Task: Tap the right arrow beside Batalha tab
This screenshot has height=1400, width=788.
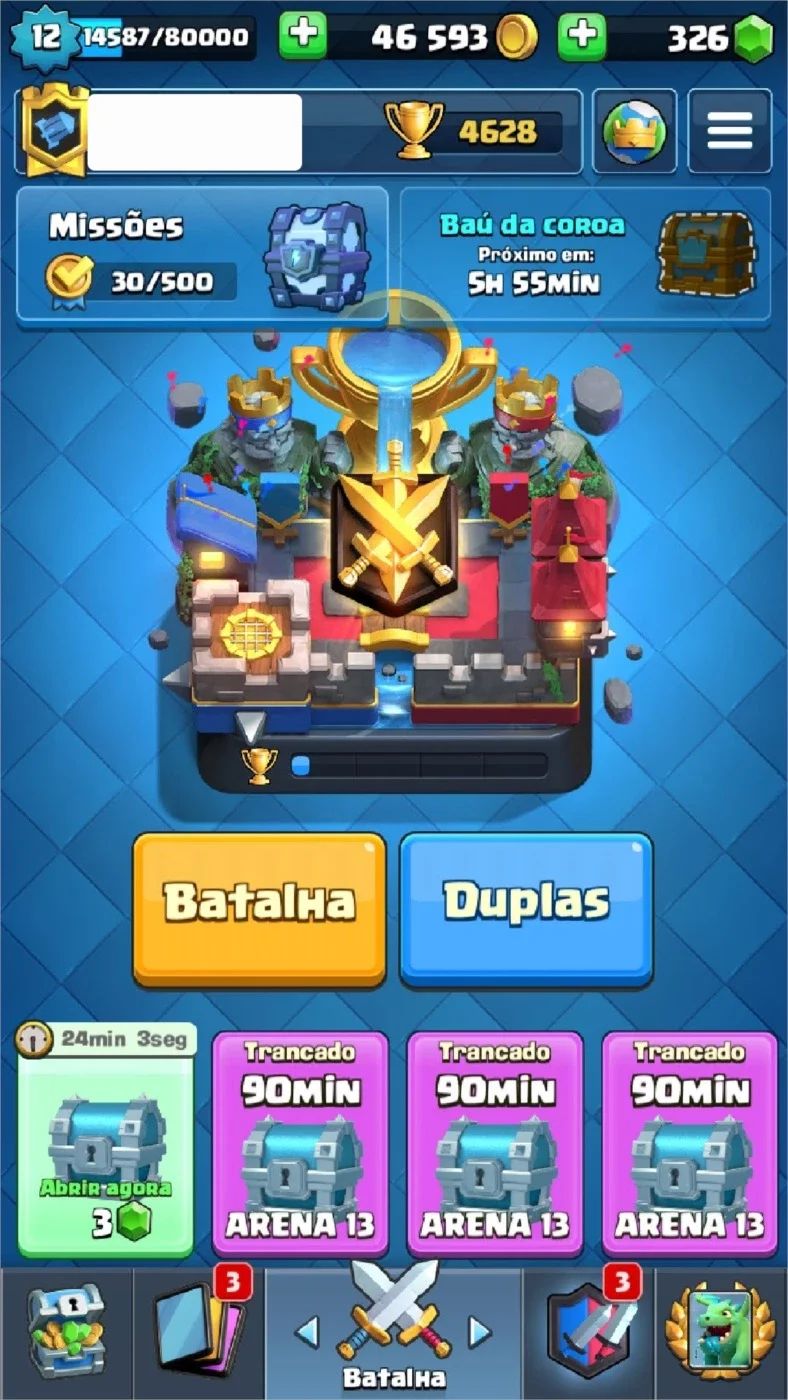Action: pos(480,1331)
